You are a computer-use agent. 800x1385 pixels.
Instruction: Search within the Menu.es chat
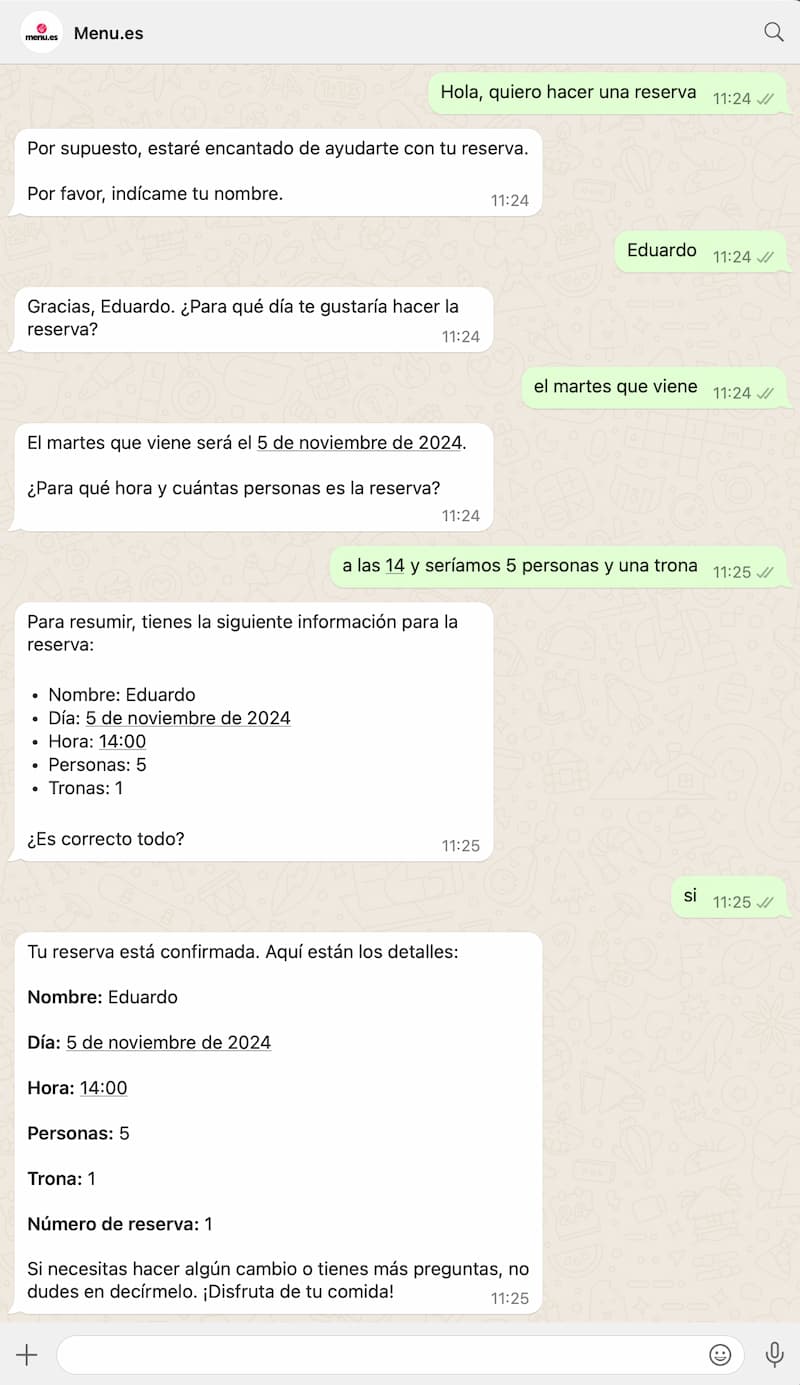(773, 32)
